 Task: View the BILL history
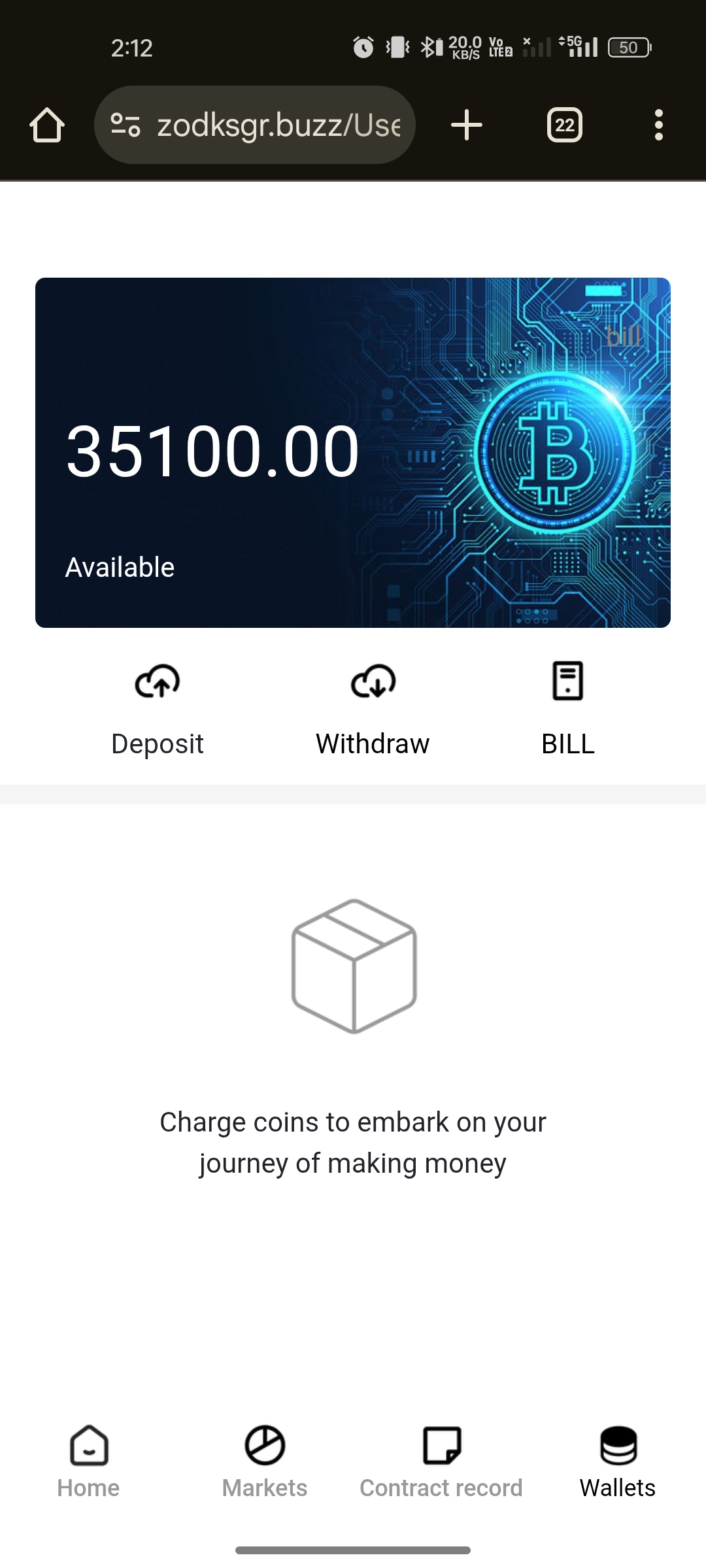tap(567, 709)
